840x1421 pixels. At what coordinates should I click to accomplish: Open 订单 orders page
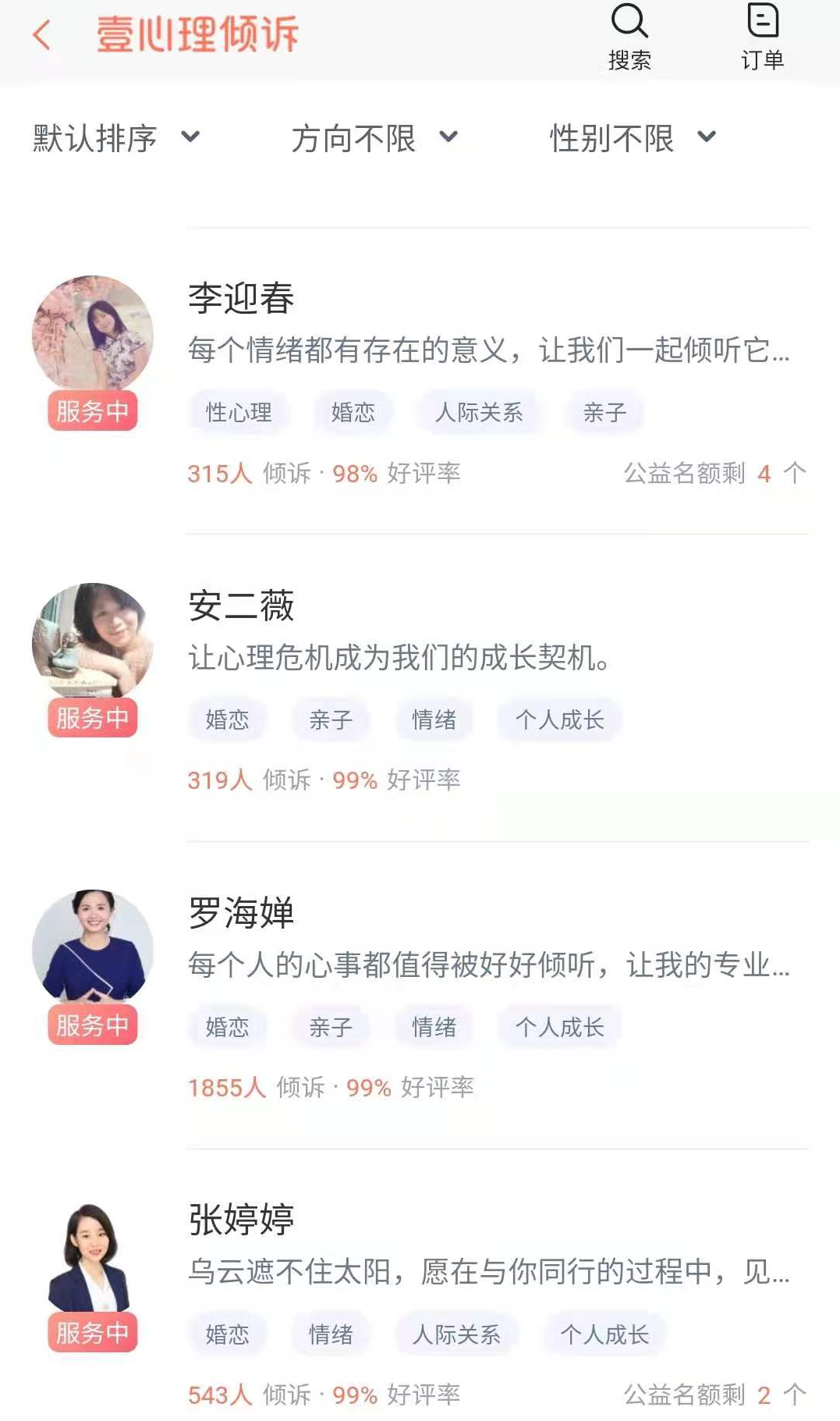pos(762,37)
